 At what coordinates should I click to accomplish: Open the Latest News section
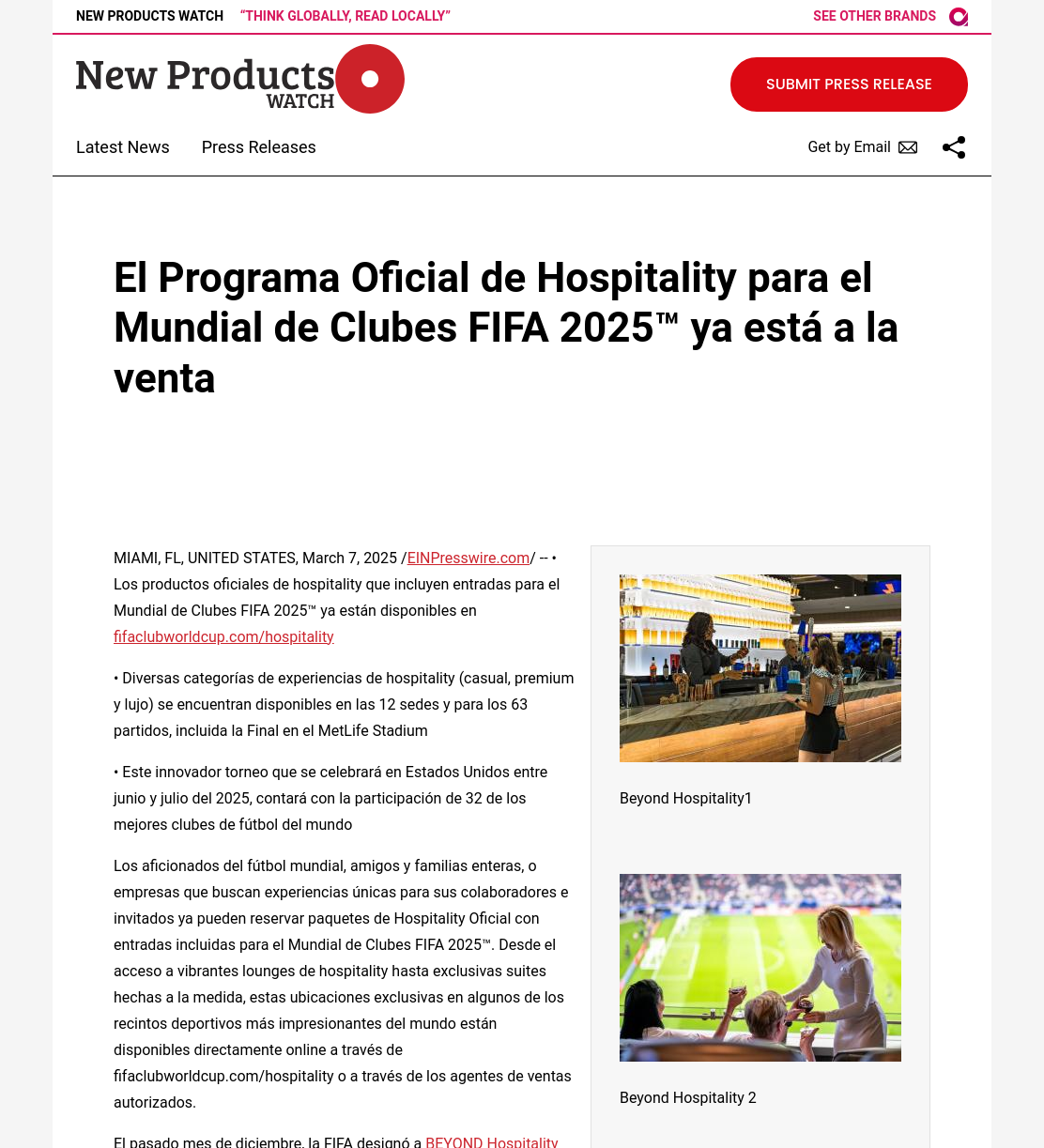point(123,147)
